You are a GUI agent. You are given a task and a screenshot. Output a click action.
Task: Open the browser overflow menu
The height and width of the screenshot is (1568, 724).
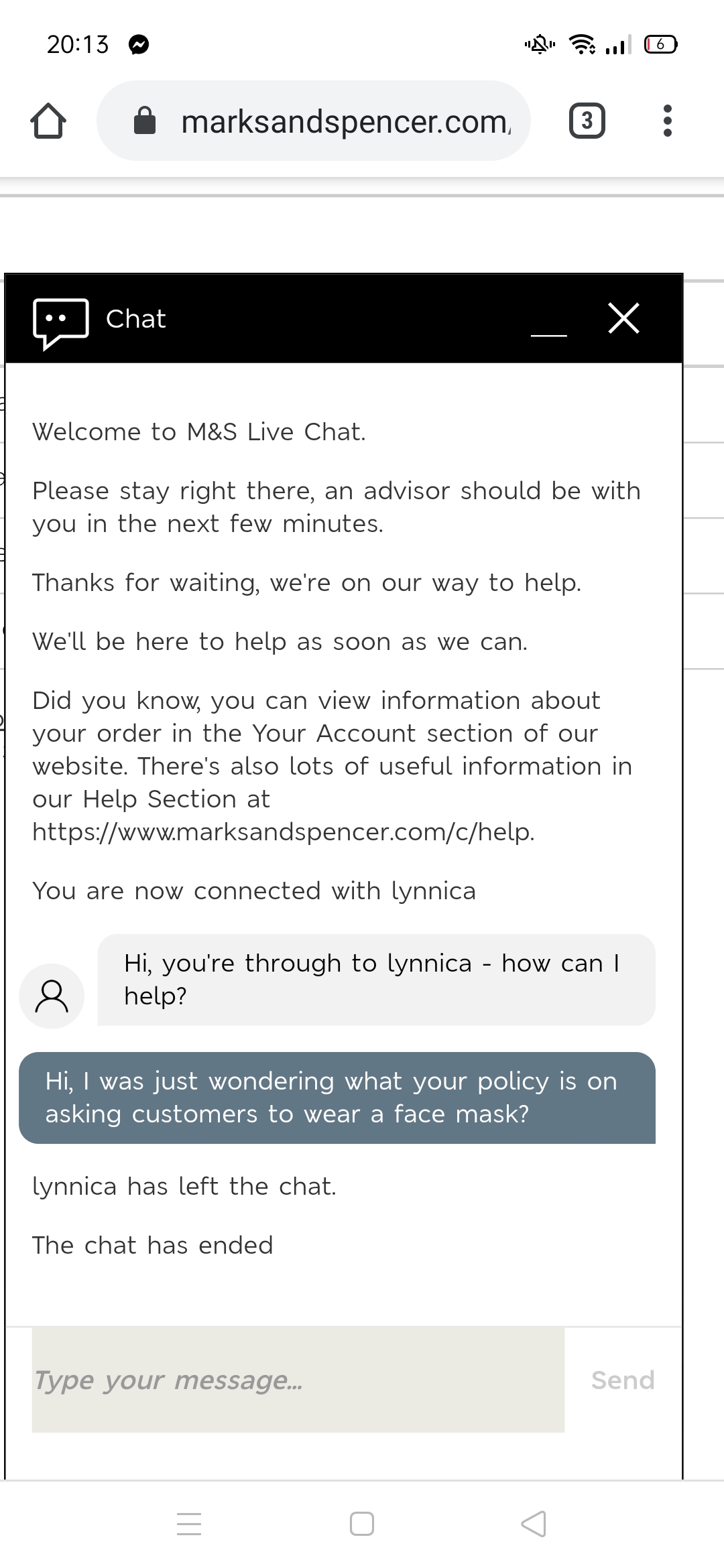click(x=666, y=121)
